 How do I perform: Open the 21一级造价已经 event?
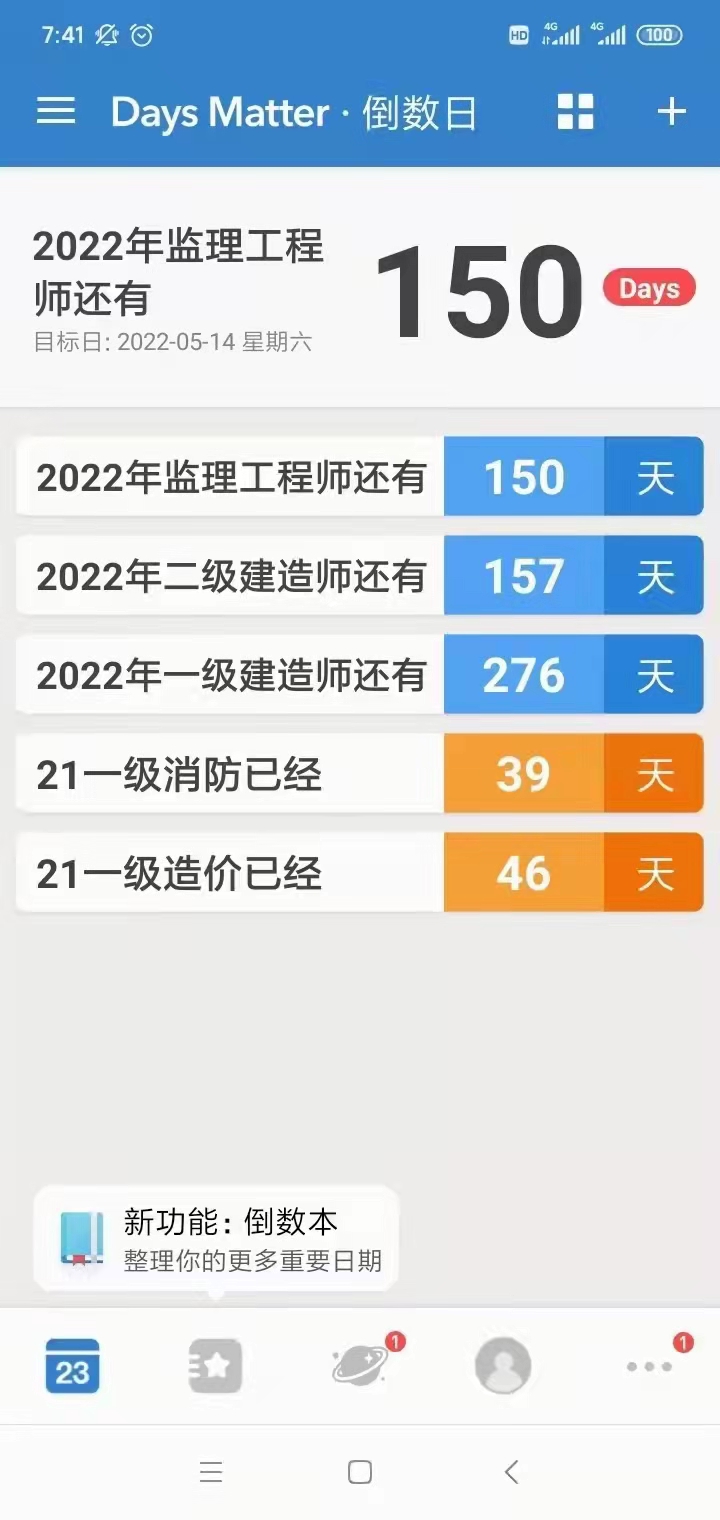[360, 873]
